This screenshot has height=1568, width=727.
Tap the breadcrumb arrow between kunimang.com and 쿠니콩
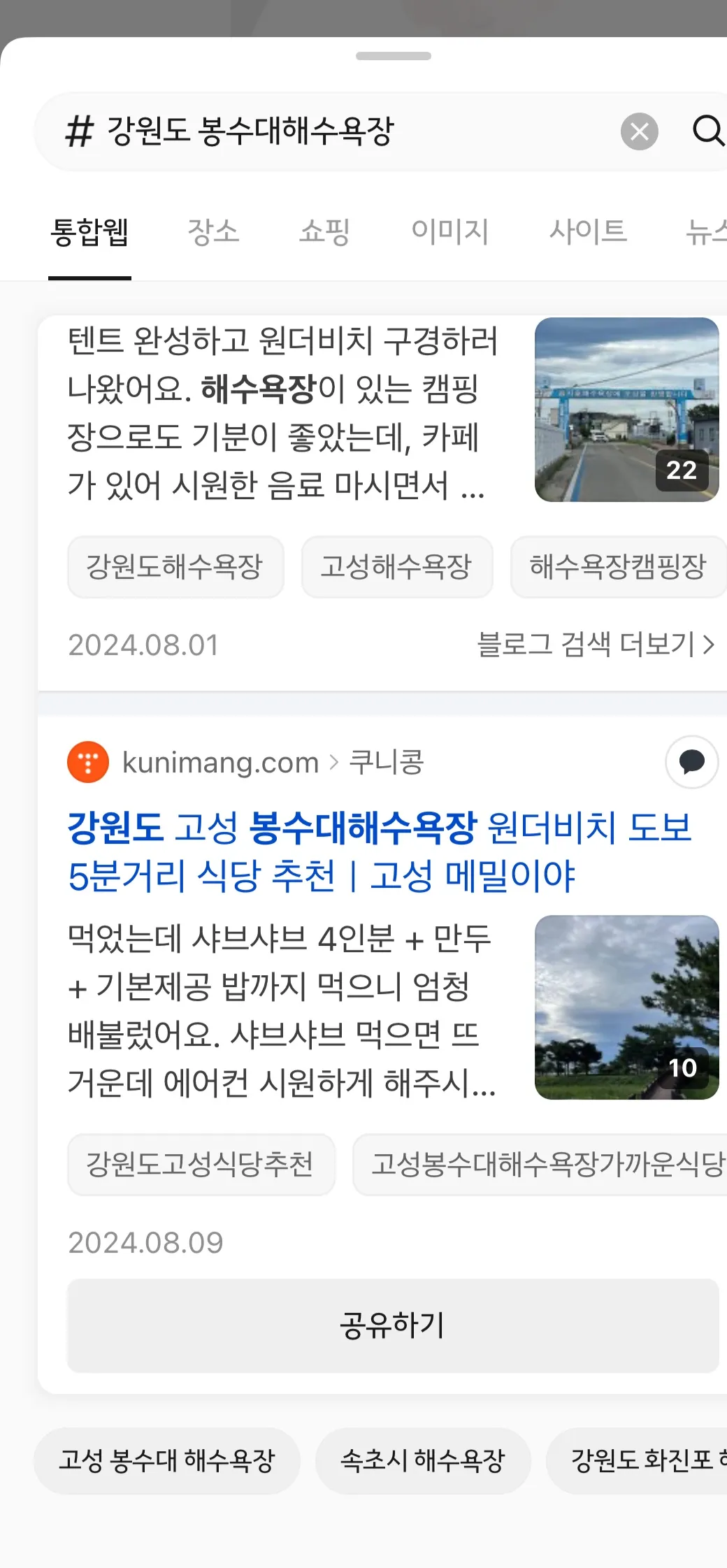pyautogui.click(x=334, y=762)
